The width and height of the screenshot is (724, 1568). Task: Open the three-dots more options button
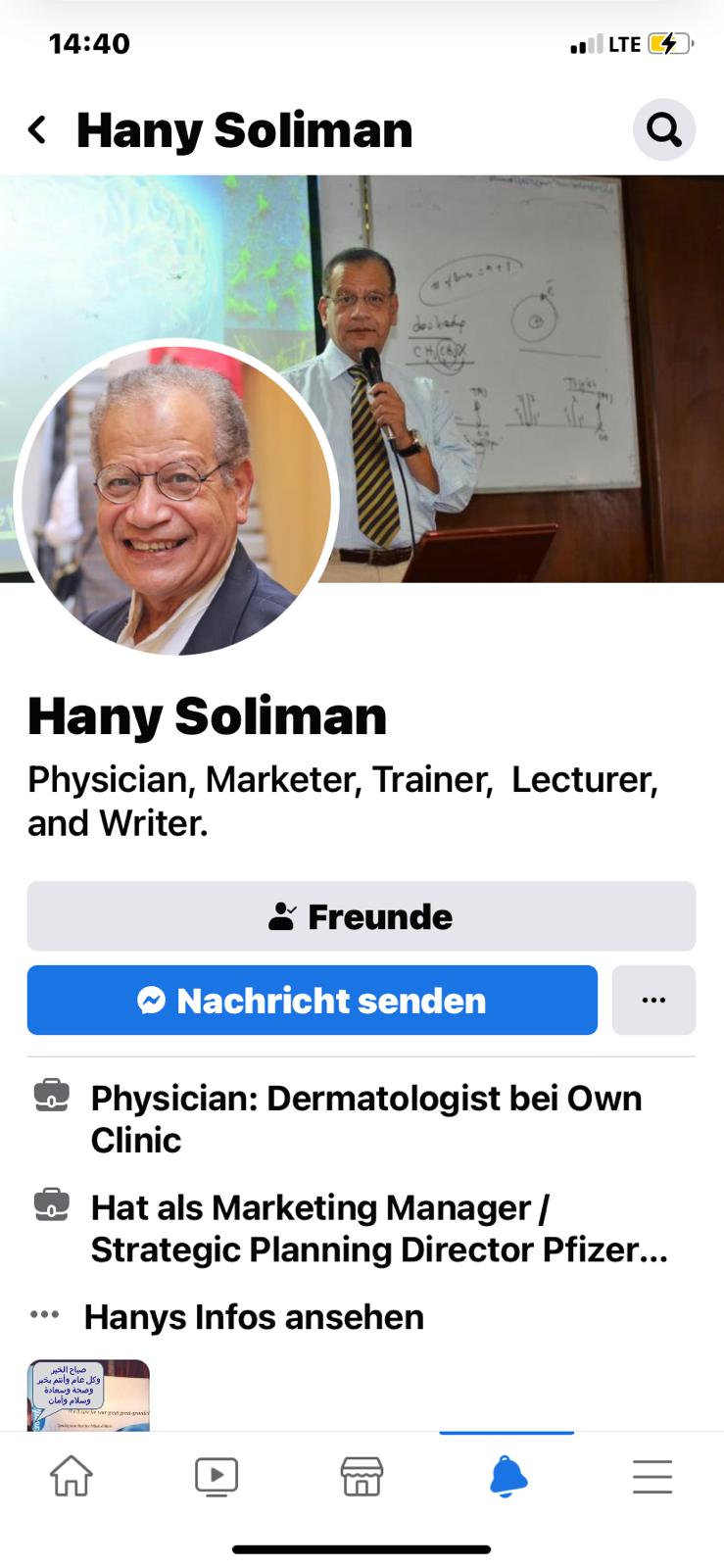tap(653, 1001)
